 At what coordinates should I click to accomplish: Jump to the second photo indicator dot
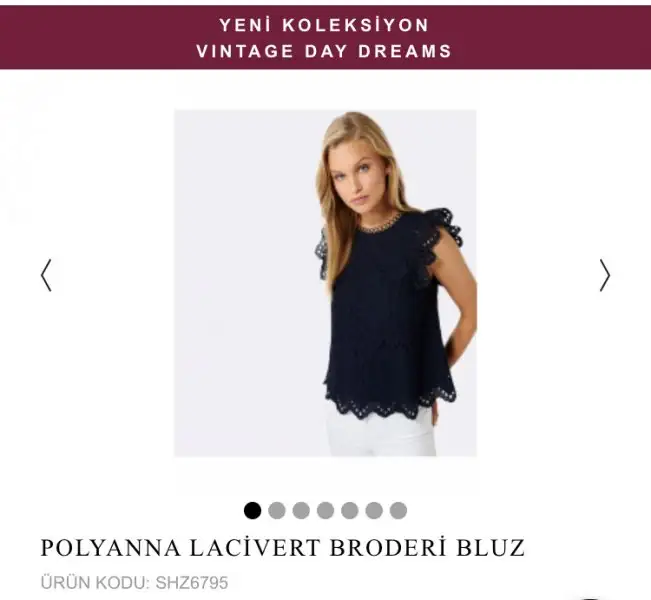[277, 511]
